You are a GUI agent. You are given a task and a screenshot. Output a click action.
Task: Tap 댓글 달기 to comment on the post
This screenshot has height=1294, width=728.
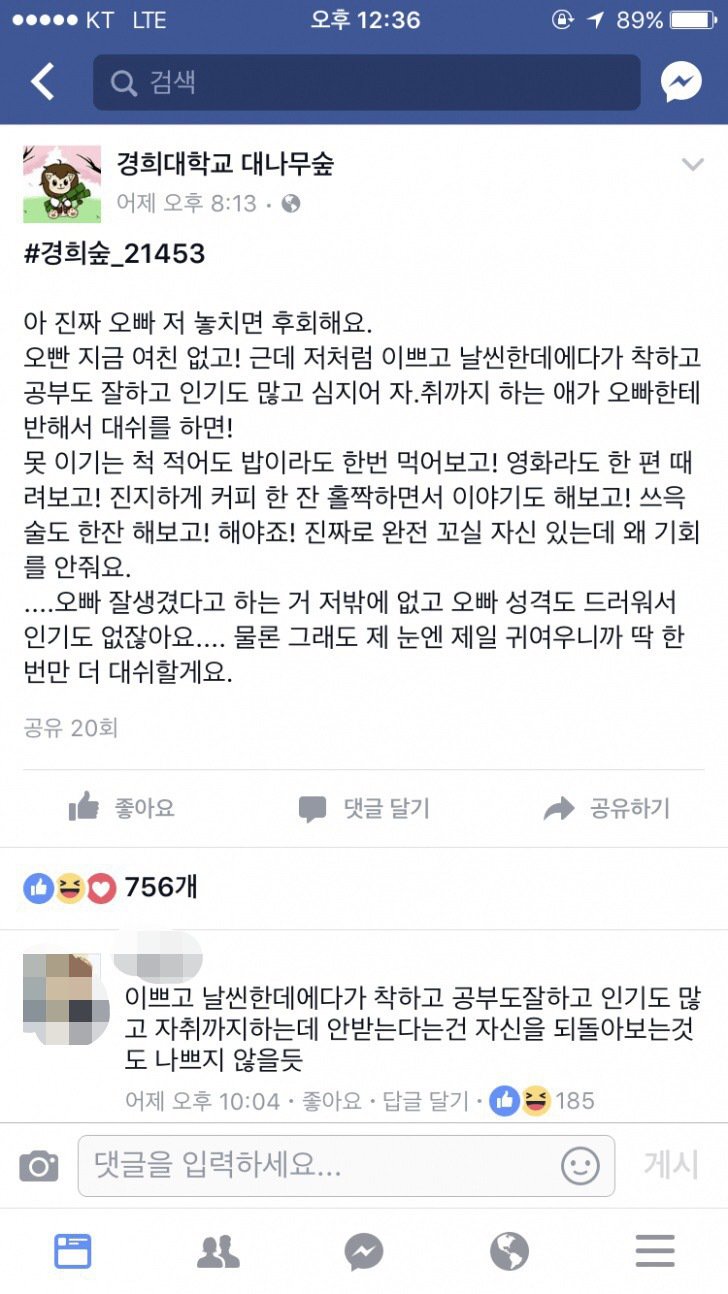pyautogui.click(x=364, y=808)
